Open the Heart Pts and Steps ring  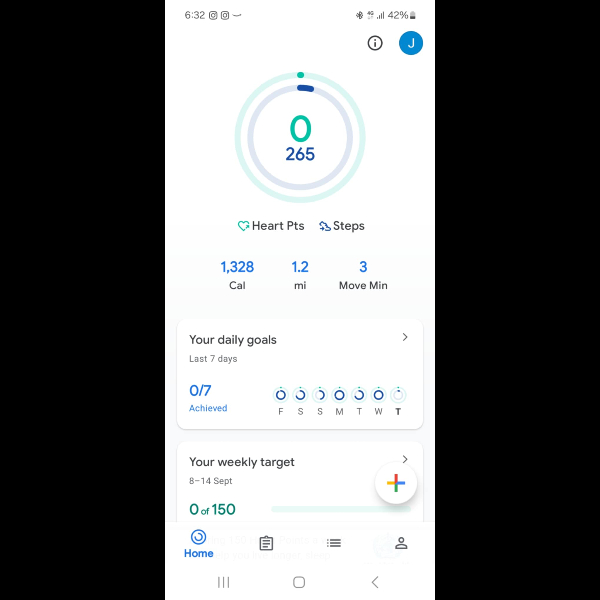coord(300,138)
